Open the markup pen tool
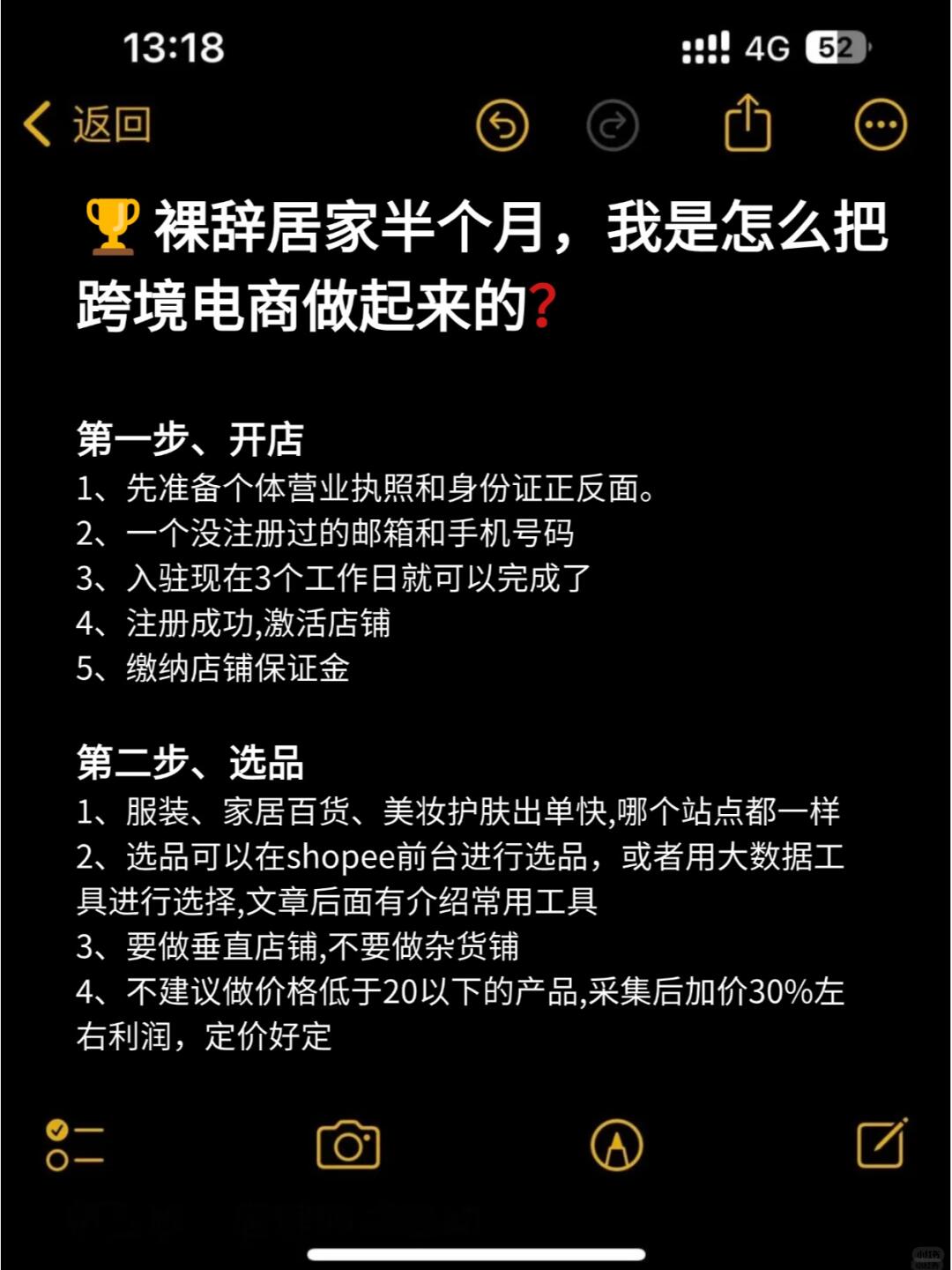952x1270 pixels. point(617,1145)
